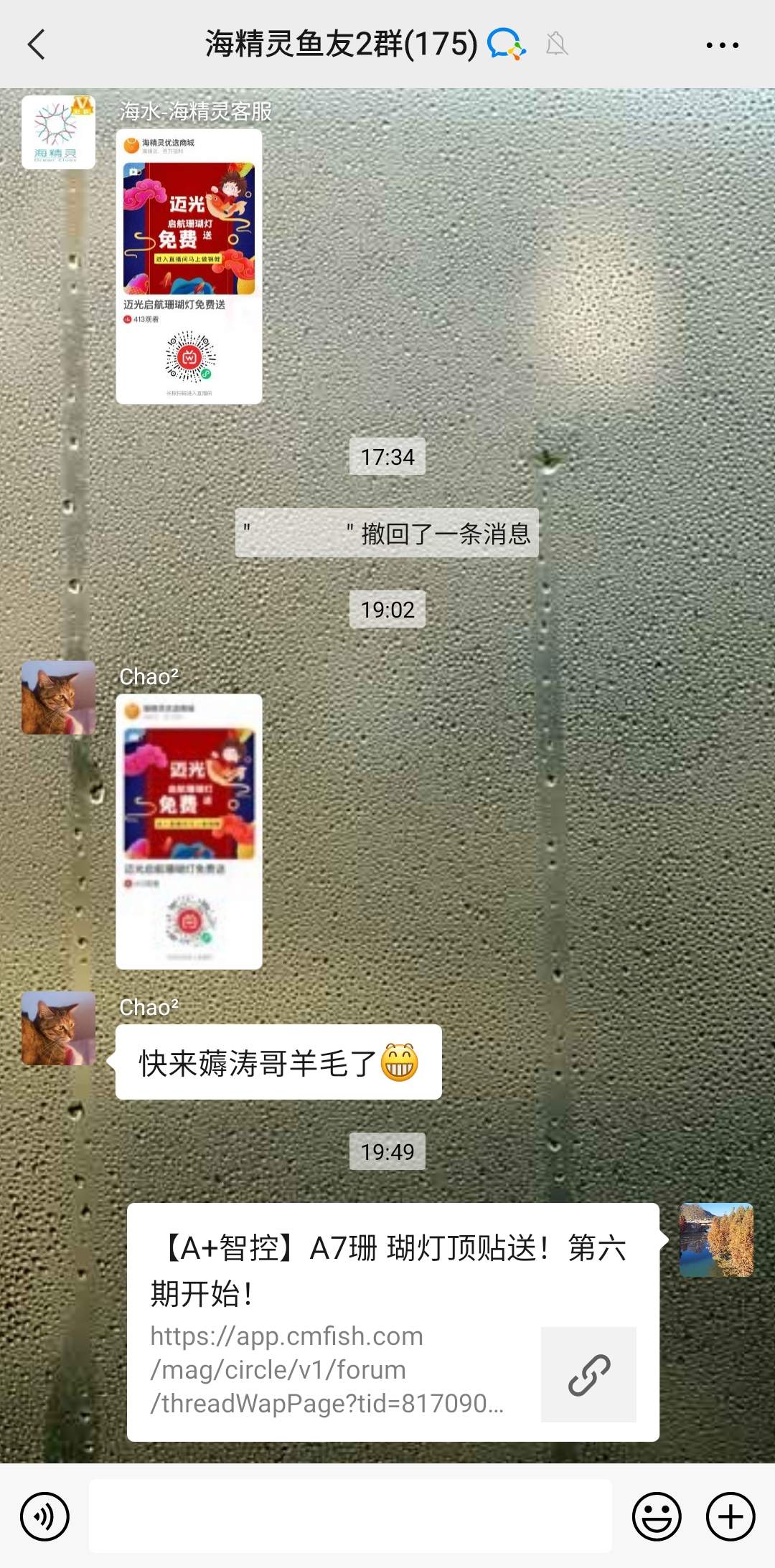Image resolution: width=775 pixels, height=1568 pixels.
Task: Focus the message text field
Action: (350, 1516)
